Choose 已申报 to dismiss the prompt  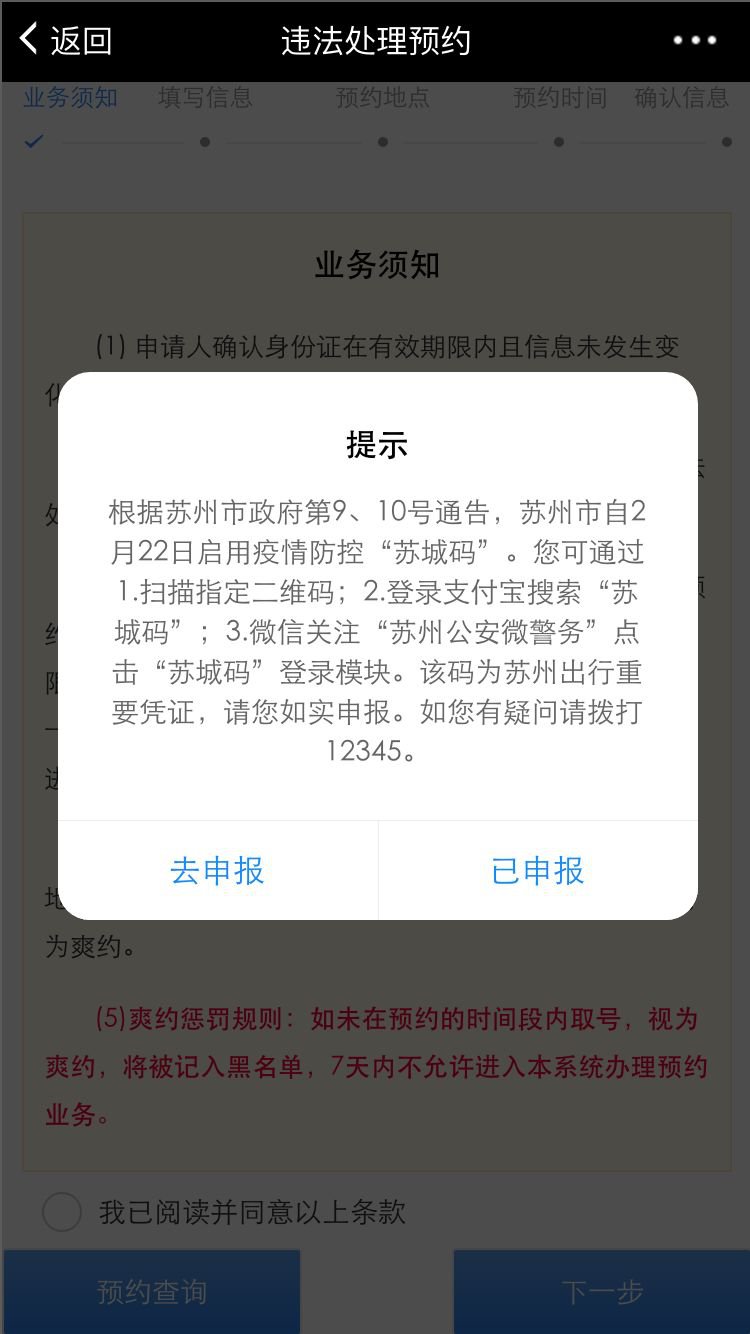click(537, 870)
